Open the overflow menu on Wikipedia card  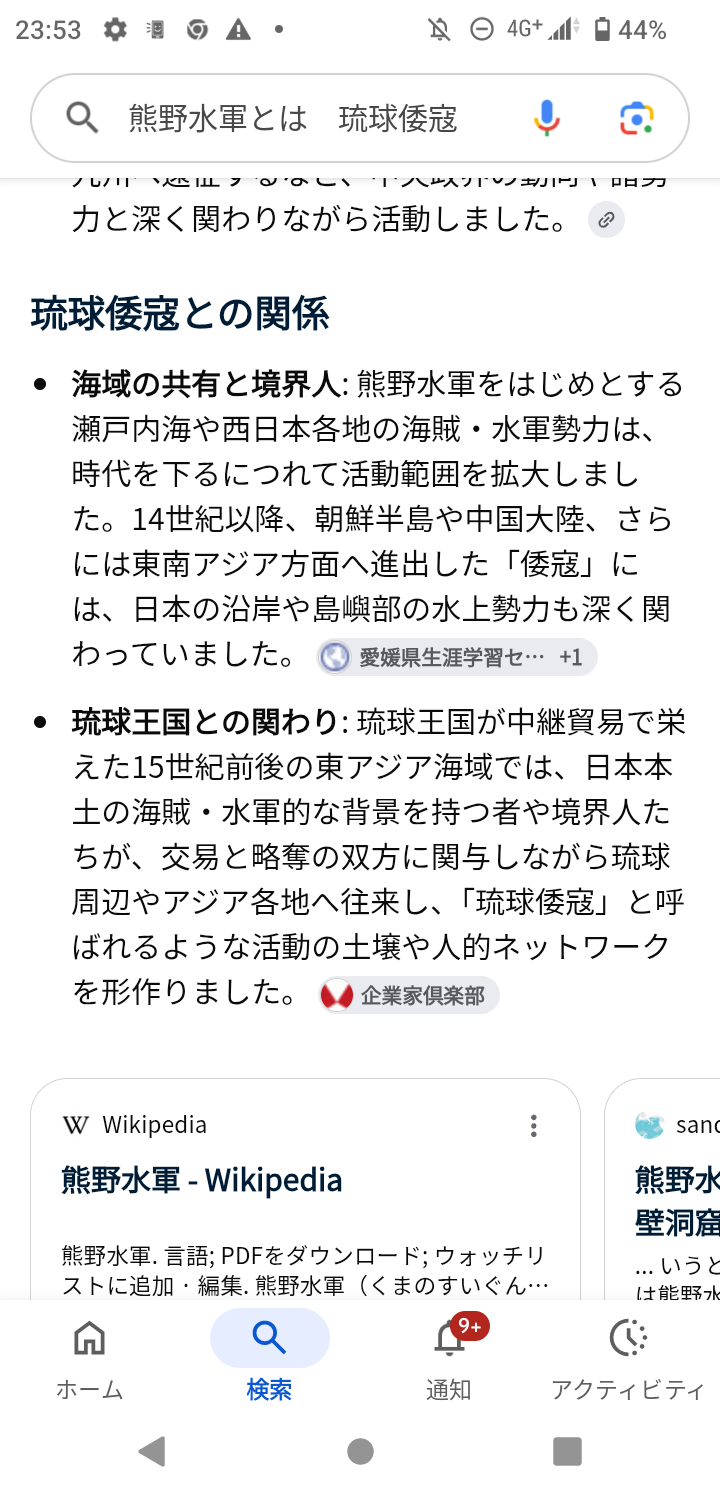pos(534,1126)
